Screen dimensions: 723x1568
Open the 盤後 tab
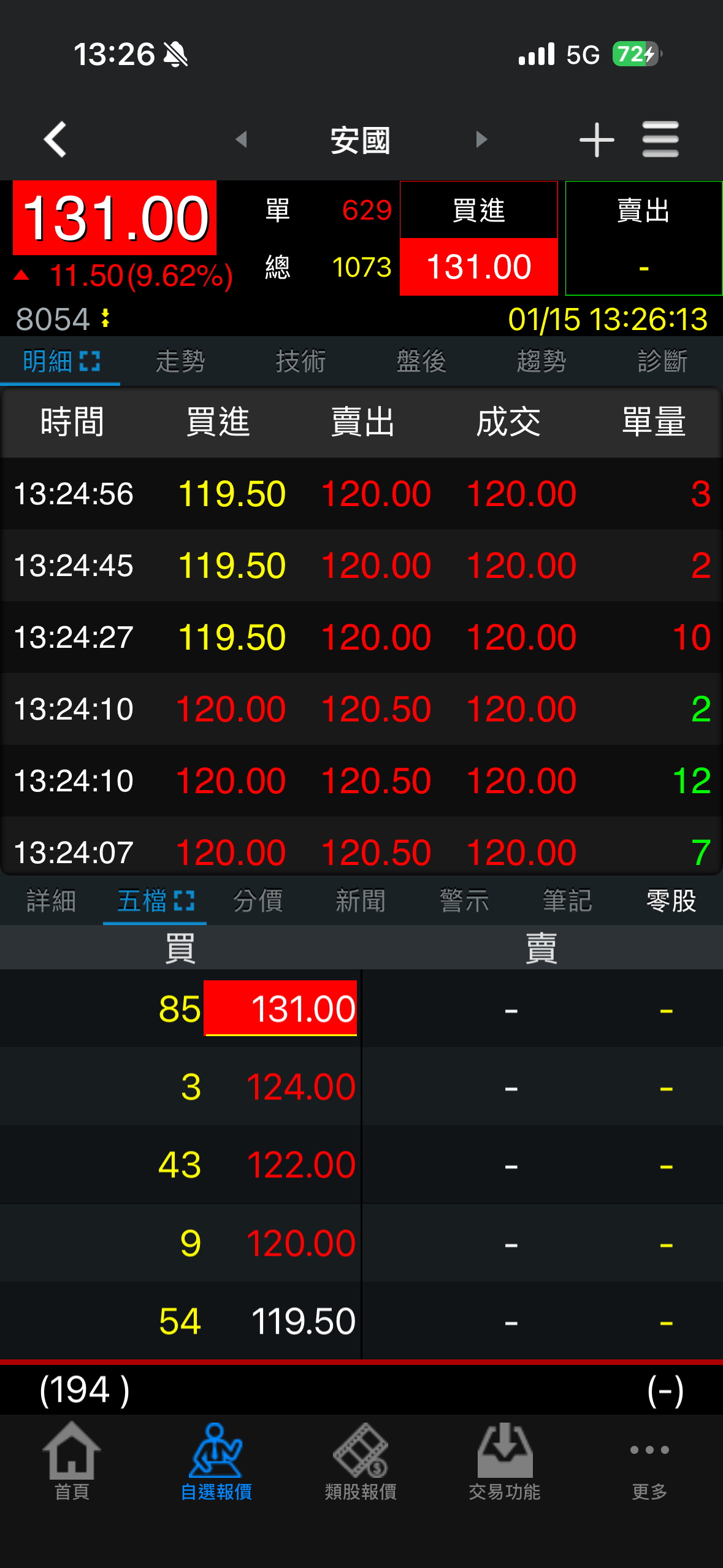pos(421,361)
